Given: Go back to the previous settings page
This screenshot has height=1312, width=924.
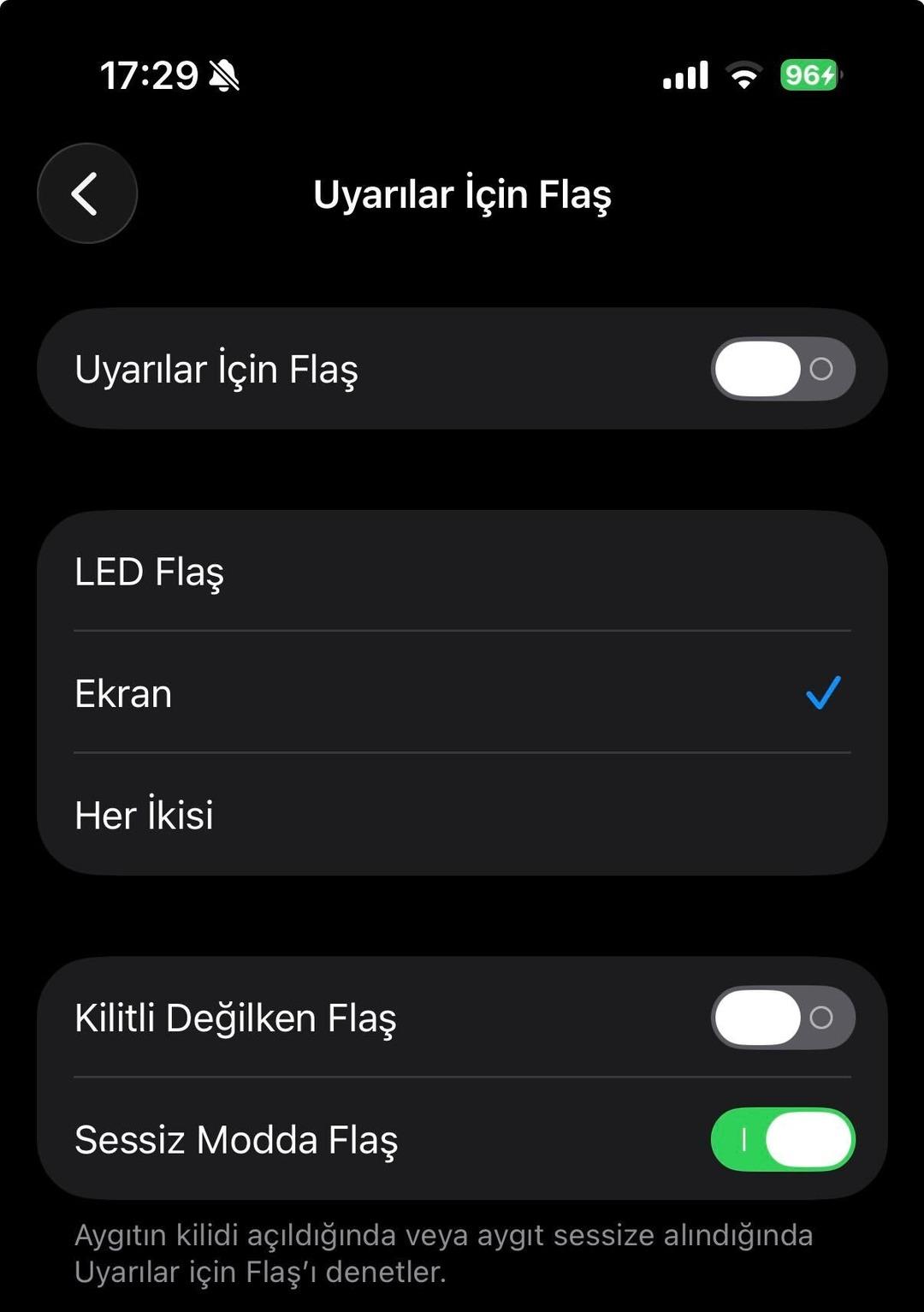Looking at the screenshot, I should click(x=86, y=193).
